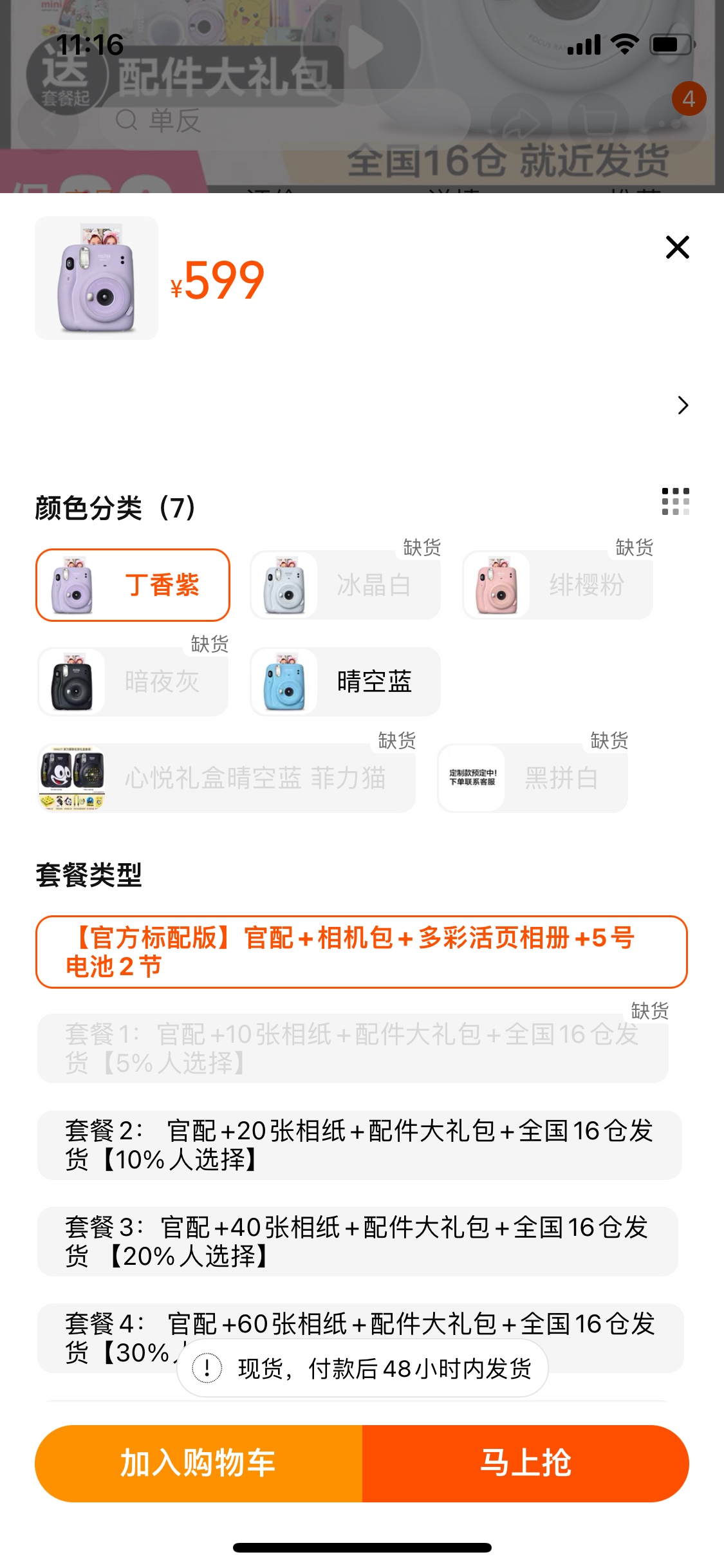Select 套餐3 with 40 photo sheets
The height and width of the screenshot is (1568, 724).
click(x=357, y=1242)
